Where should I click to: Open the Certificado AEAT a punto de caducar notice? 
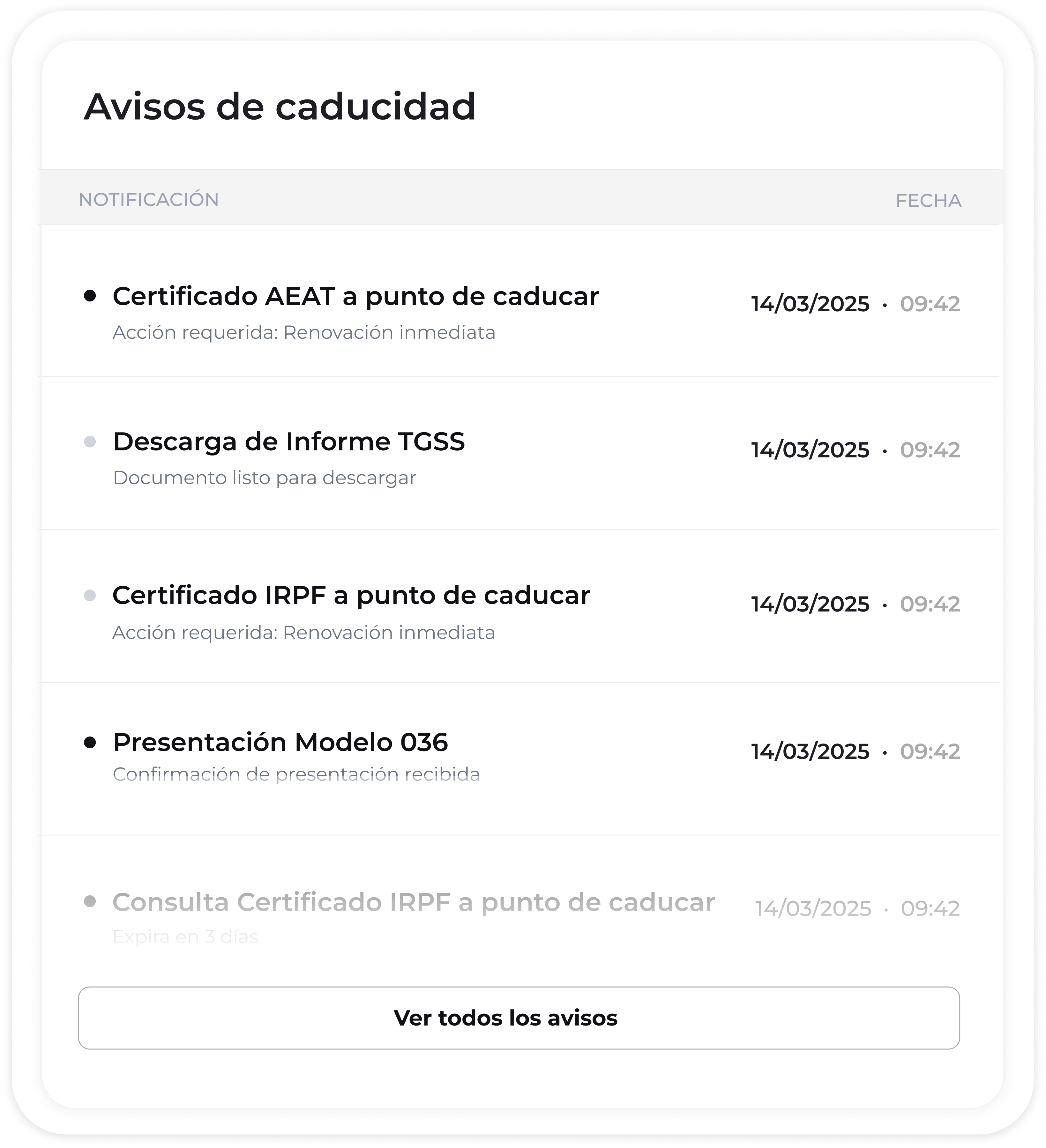(355, 297)
